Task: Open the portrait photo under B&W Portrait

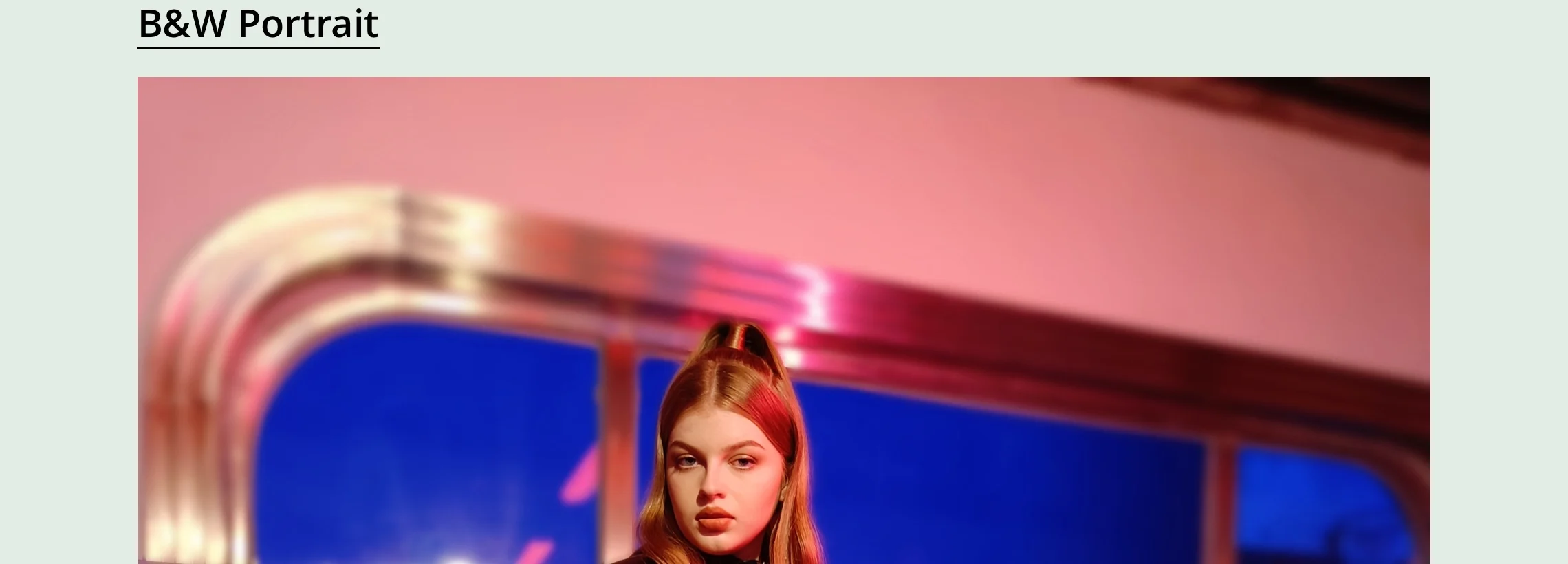Action: pyautogui.click(x=783, y=321)
